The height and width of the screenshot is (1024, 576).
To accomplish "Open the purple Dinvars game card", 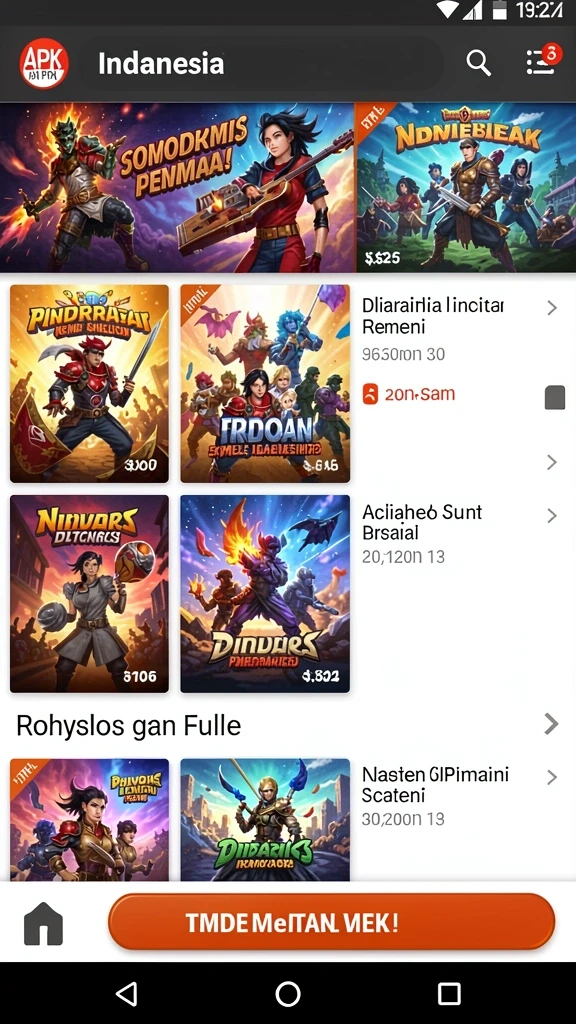I will tap(265, 594).
